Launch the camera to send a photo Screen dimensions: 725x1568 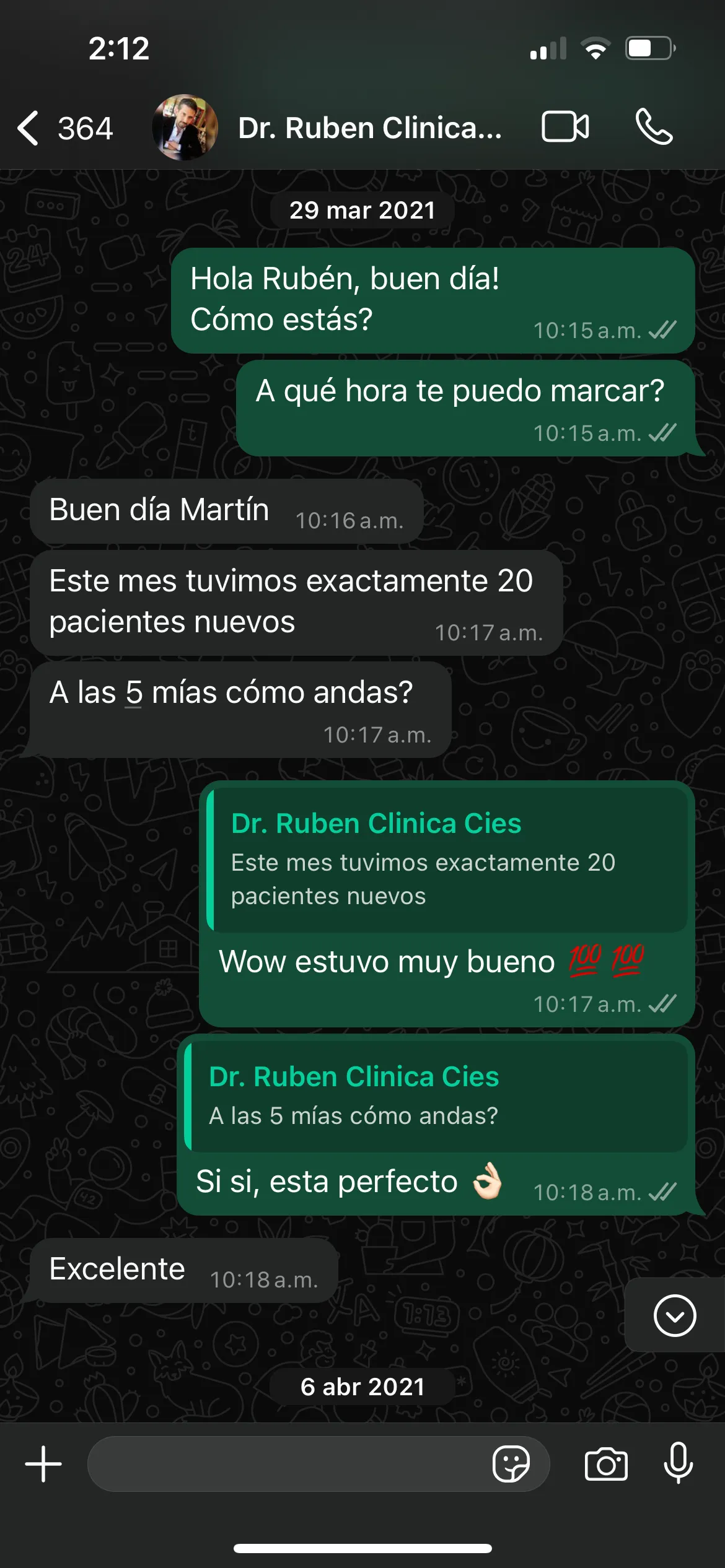(606, 1465)
